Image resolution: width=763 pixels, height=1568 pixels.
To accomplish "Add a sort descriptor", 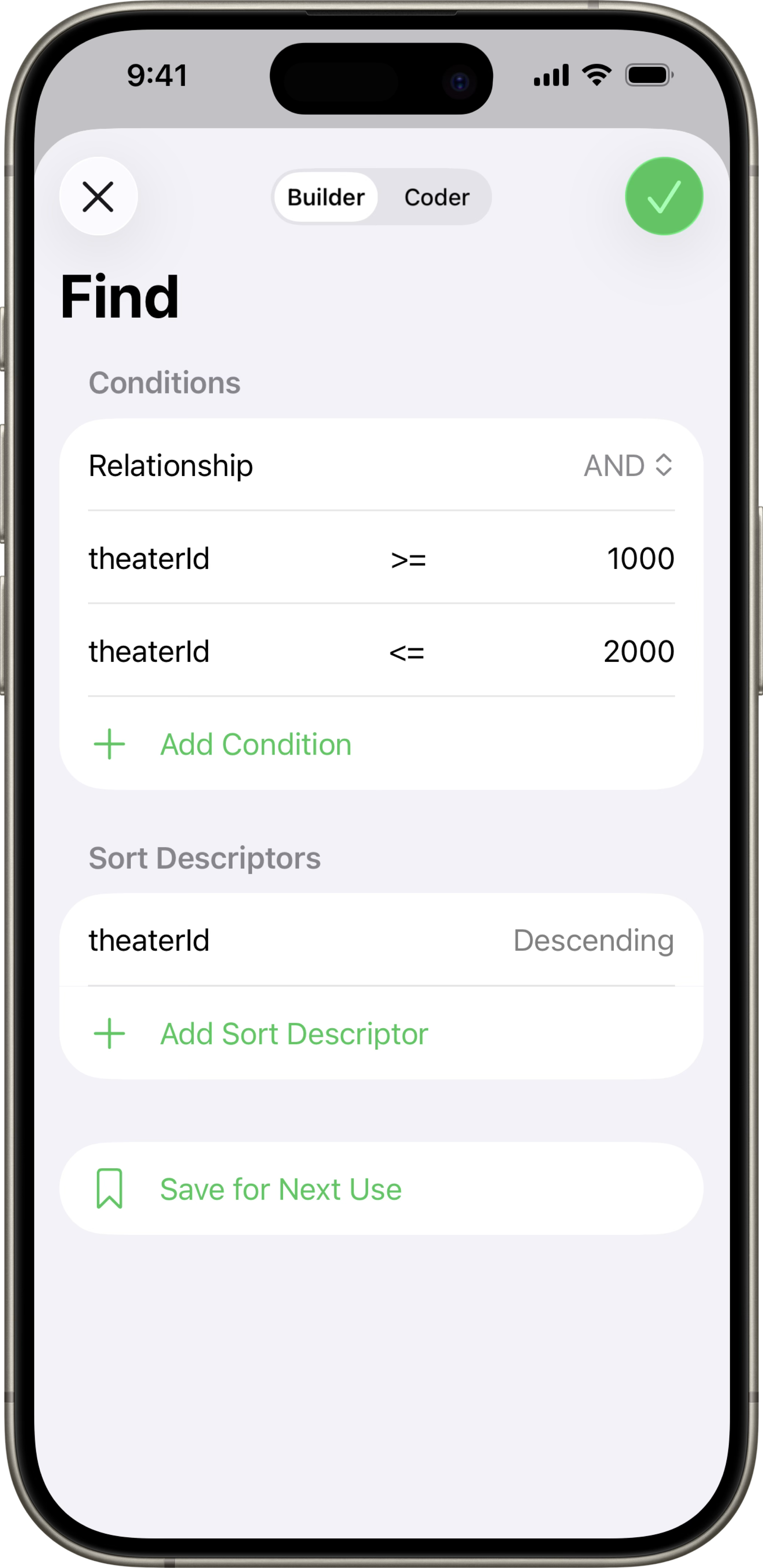I will tap(293, 1034).
